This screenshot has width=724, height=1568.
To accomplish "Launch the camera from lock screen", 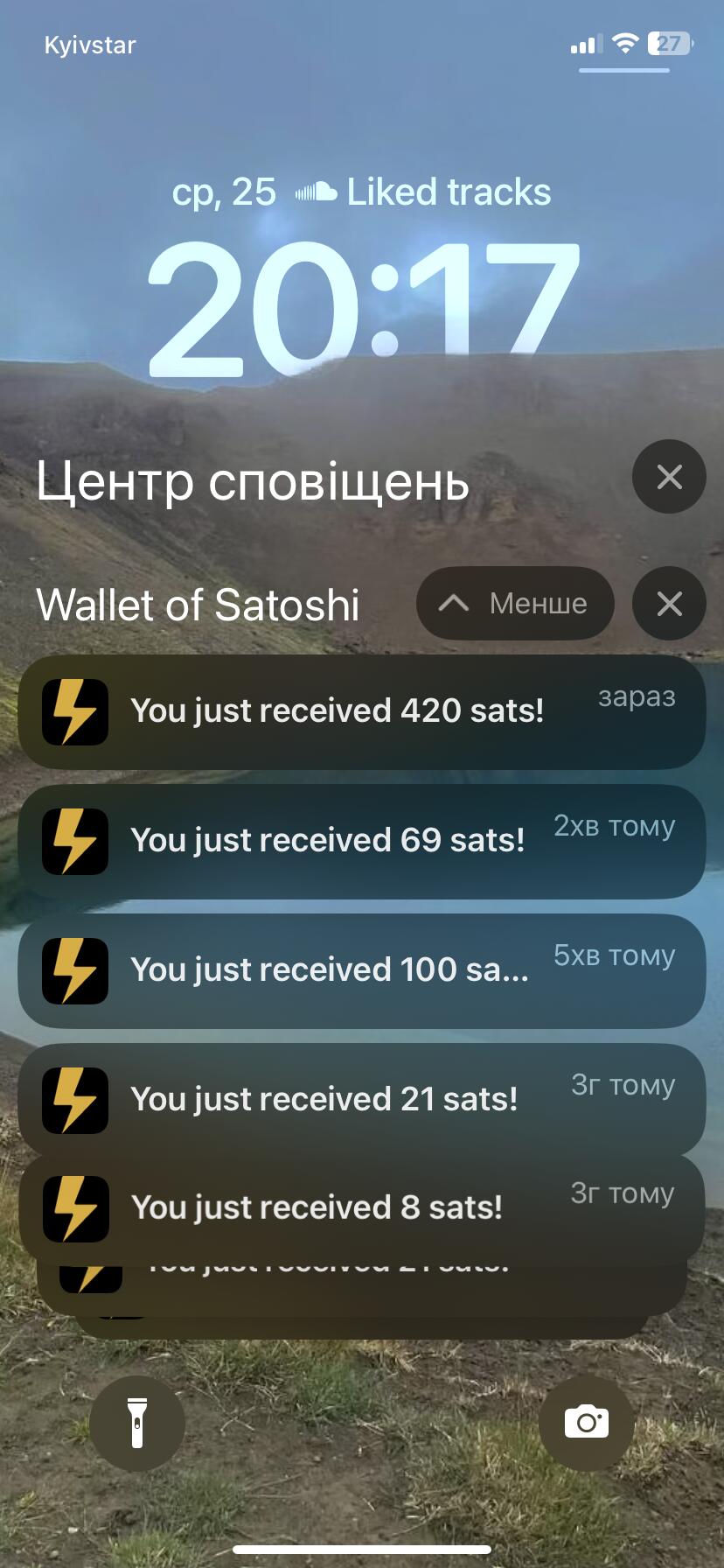I will 586,1423.
